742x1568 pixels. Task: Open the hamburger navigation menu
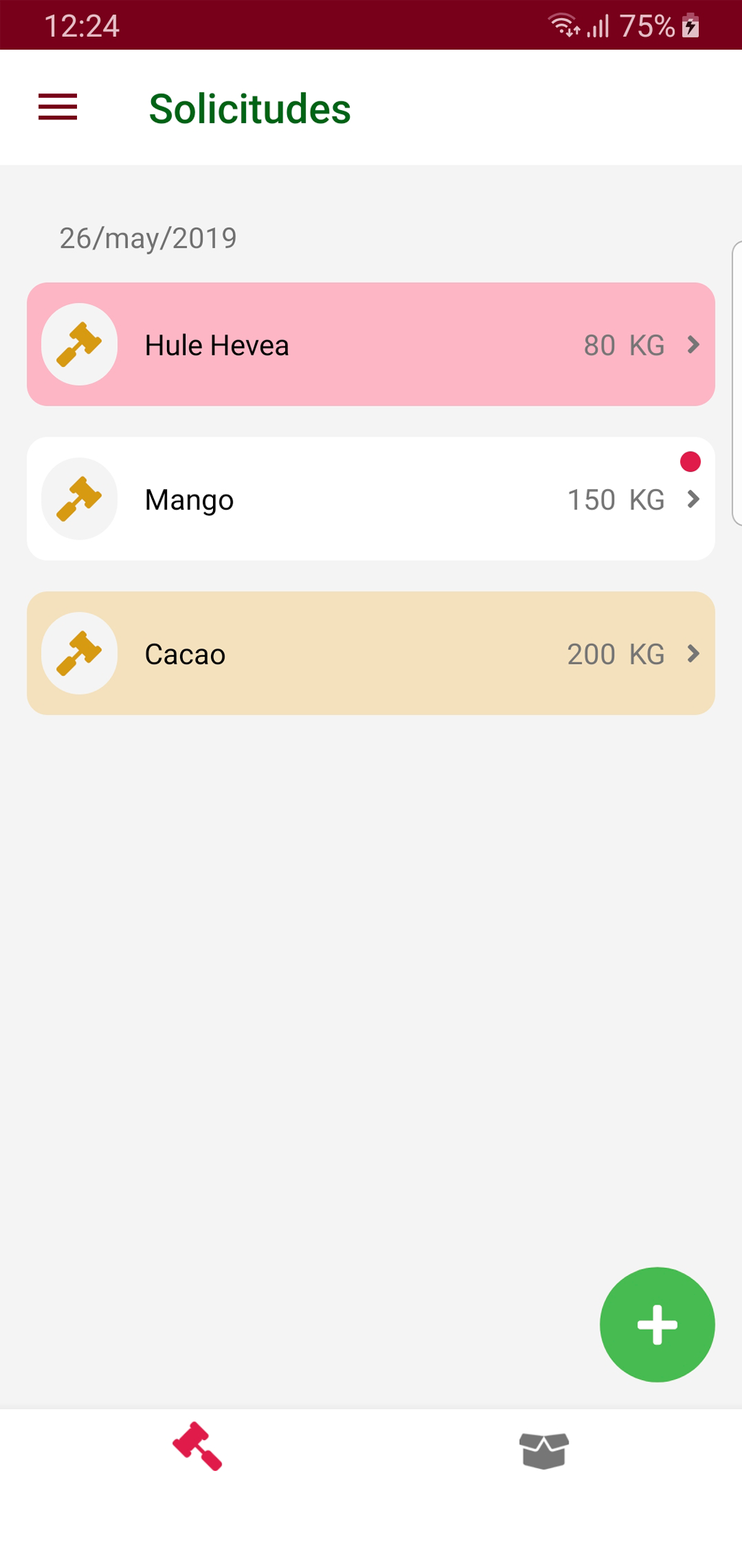pos(58,108)
